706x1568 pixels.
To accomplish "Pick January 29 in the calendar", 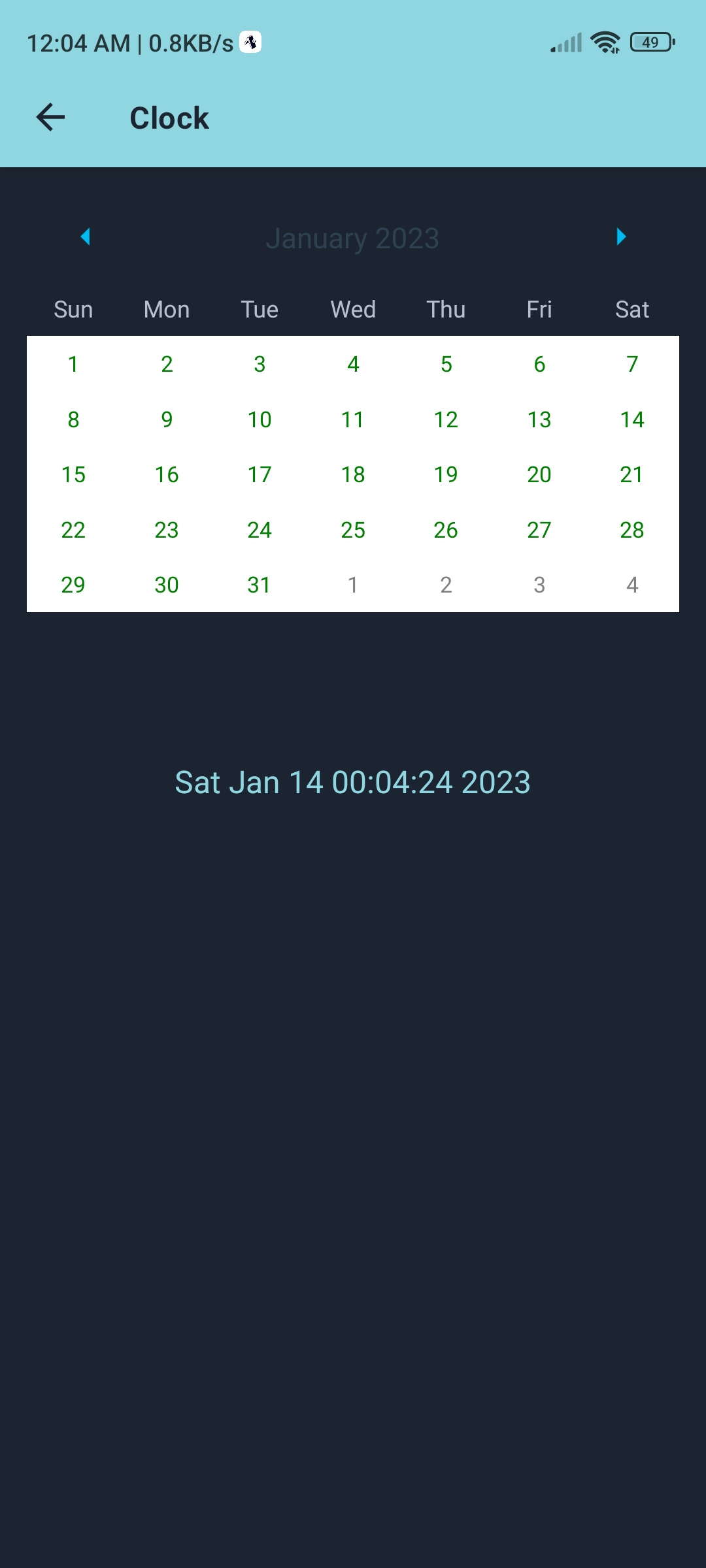I will [x=73, y=585].
